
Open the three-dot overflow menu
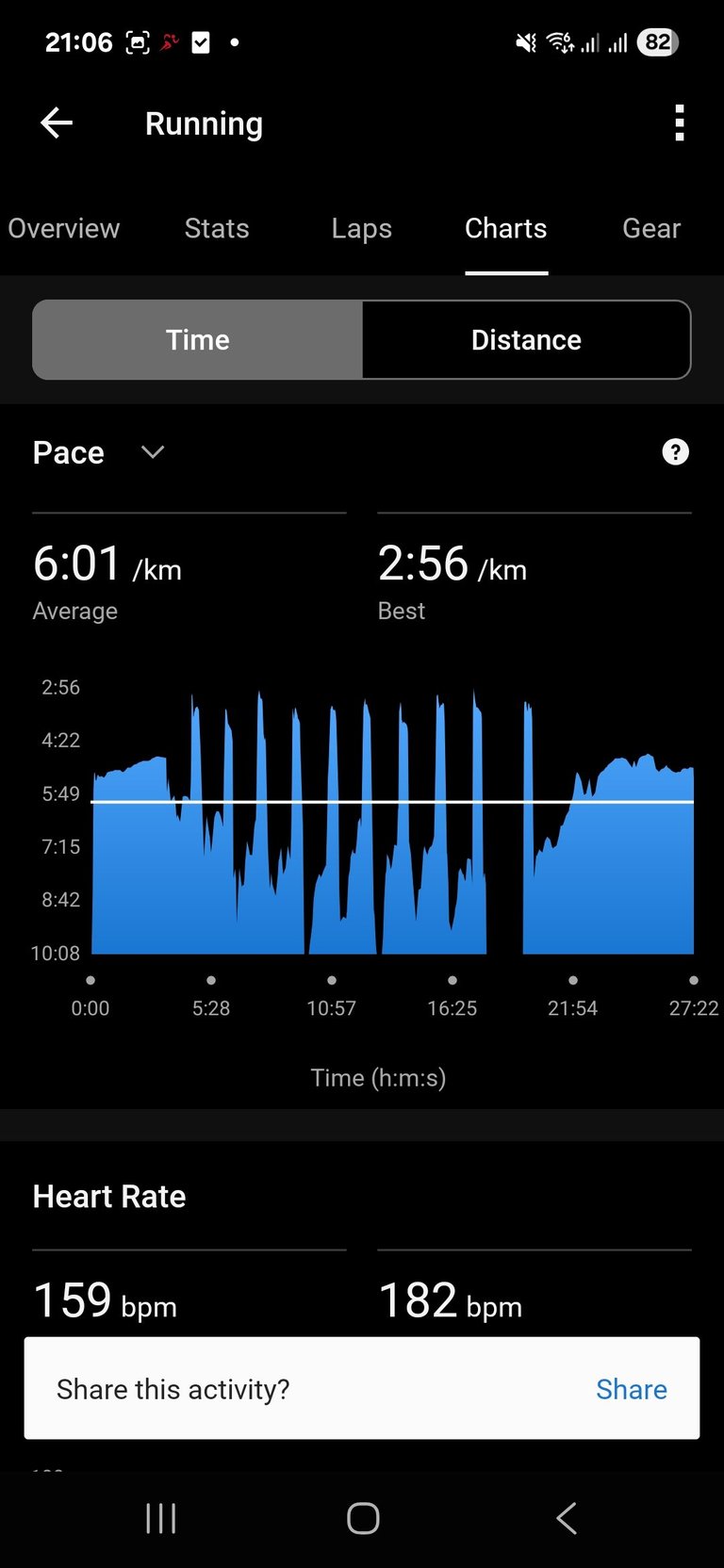click(680, 123)
